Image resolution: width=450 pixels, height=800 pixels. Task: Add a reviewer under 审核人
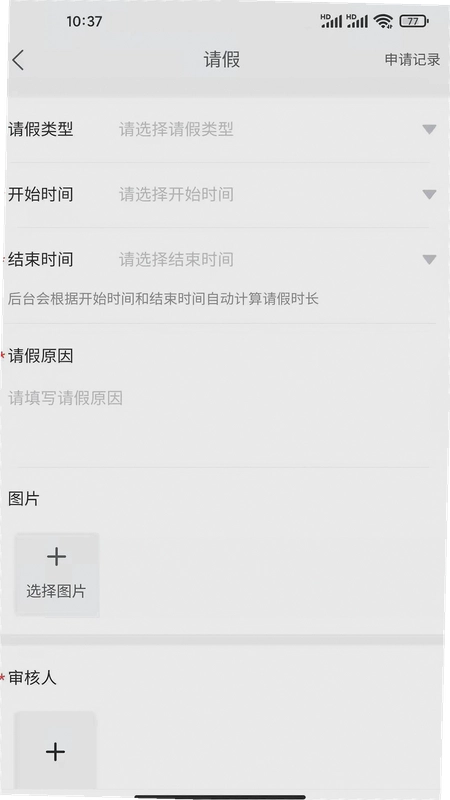[55, 751]
